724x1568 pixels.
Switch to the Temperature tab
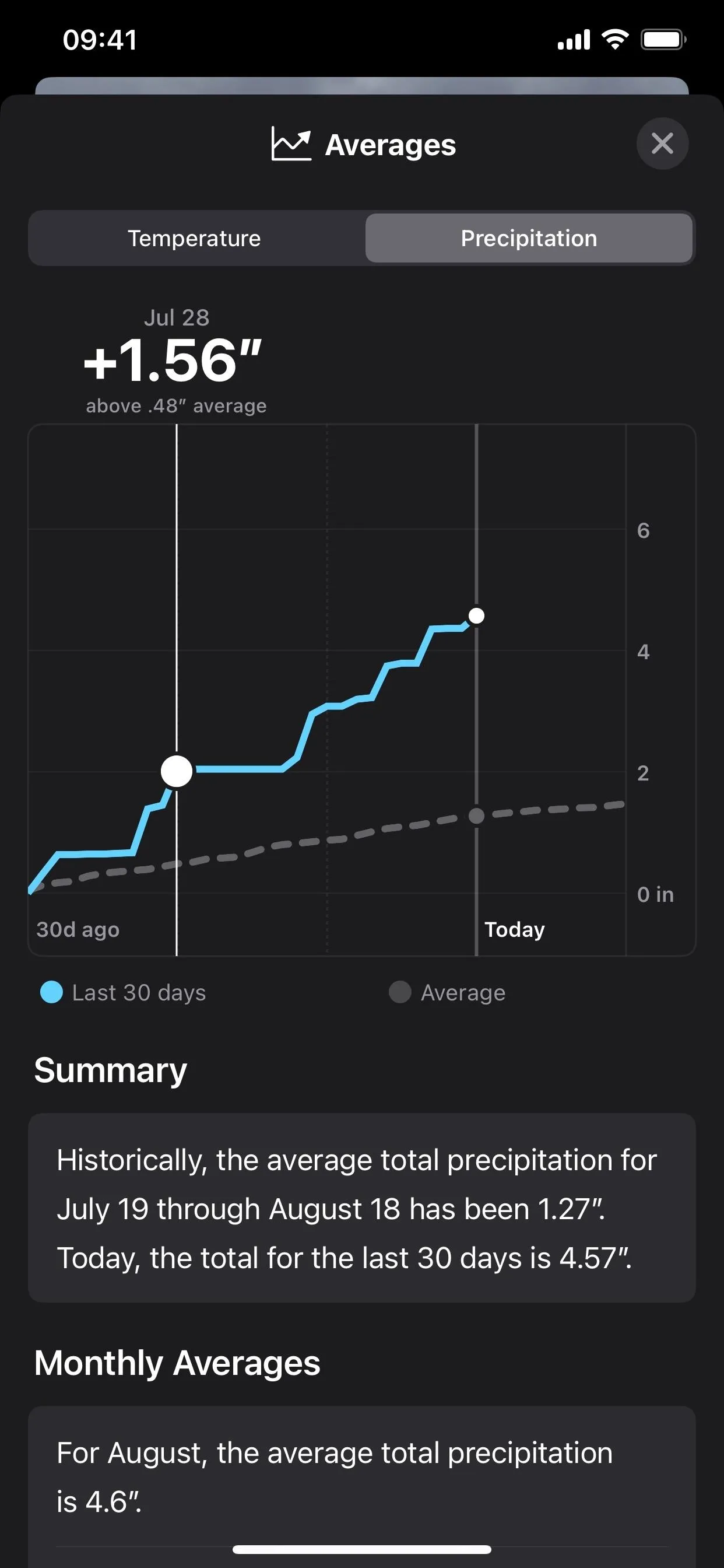tap(195, 238)
